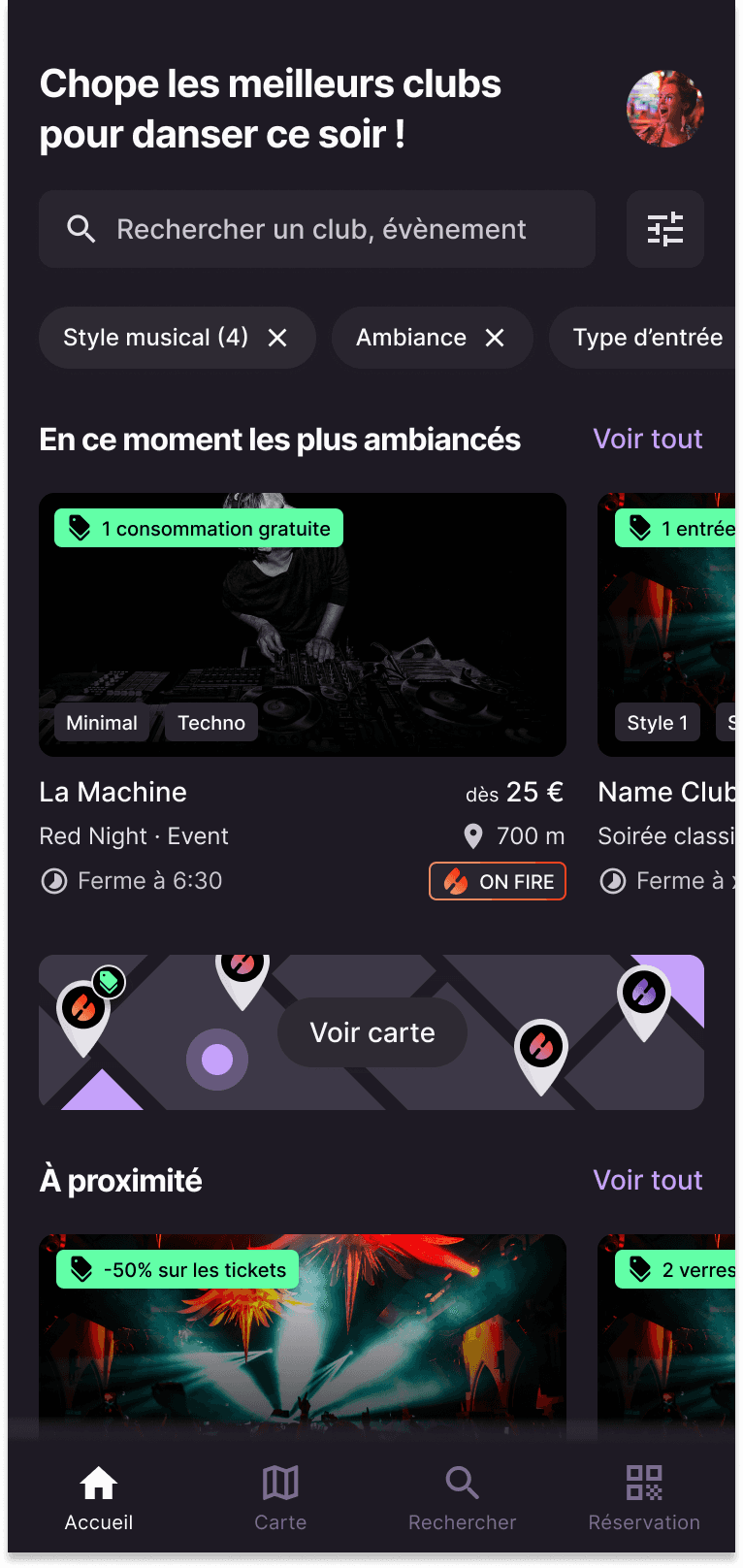Image resolution: width=743 pixels, height=1568 pixels.
Task: Open the filter settings icon
Action: coord(664,229)
